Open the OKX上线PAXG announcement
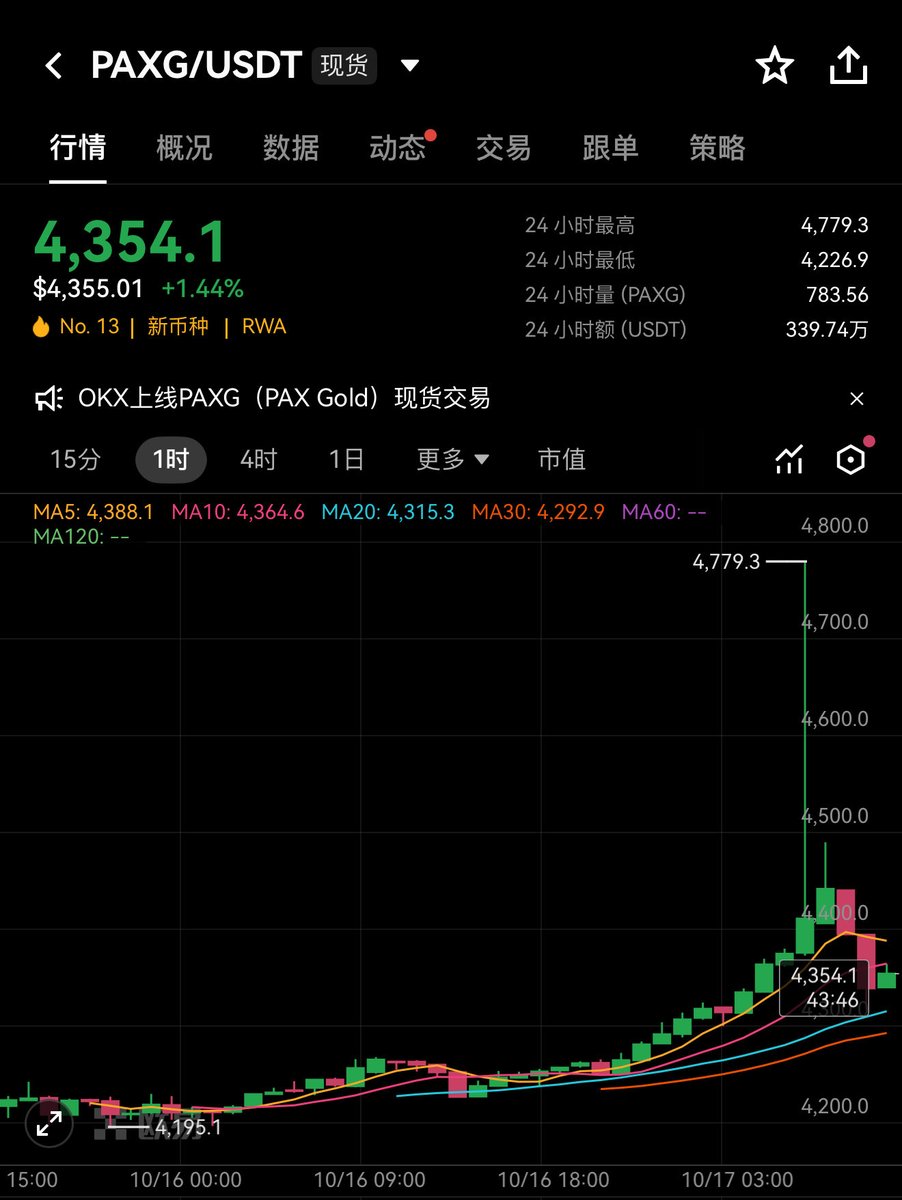Screen dimensions: 902x1200 (284, 398)
